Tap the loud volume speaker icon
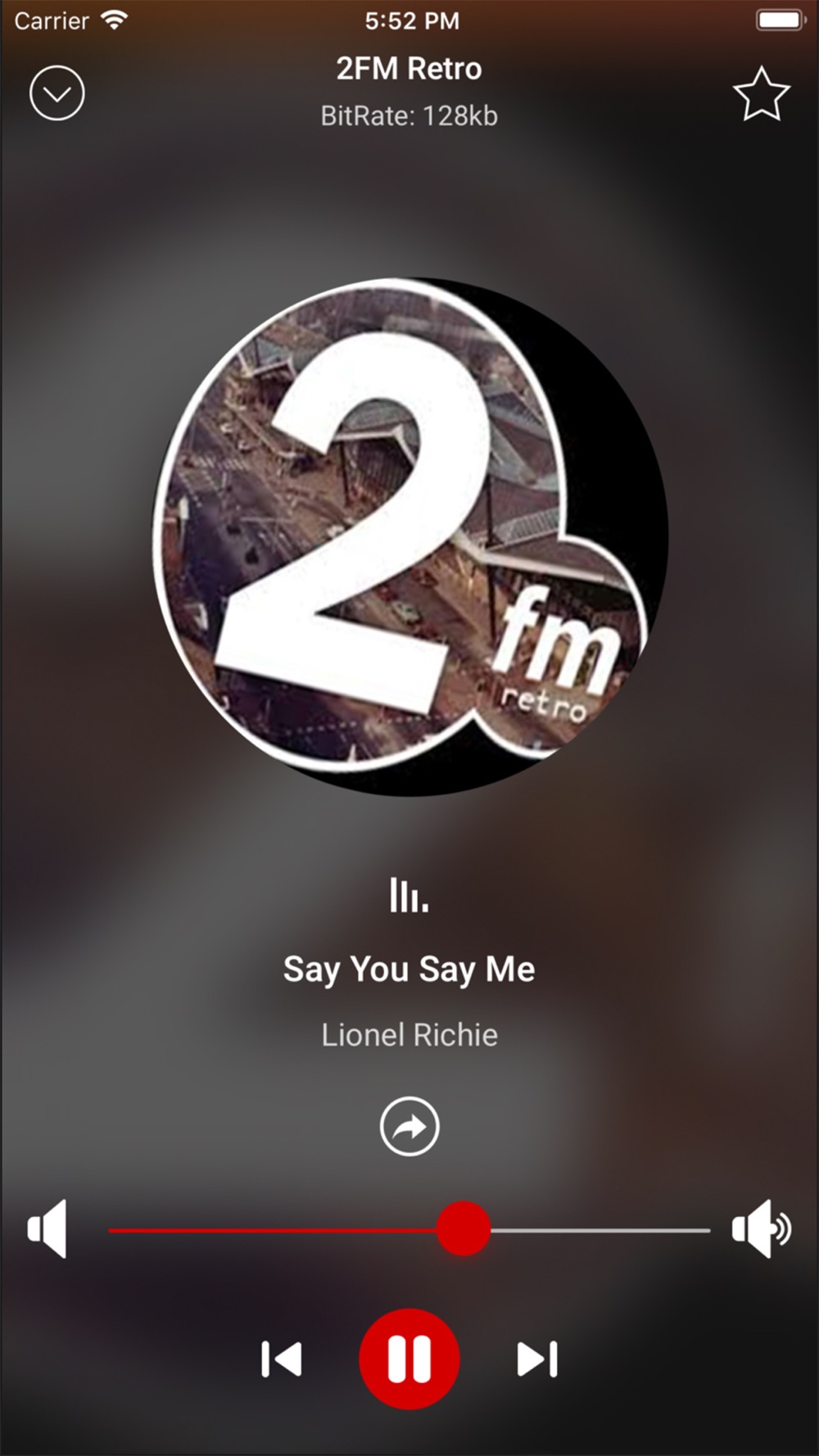 coord(761,1228)
